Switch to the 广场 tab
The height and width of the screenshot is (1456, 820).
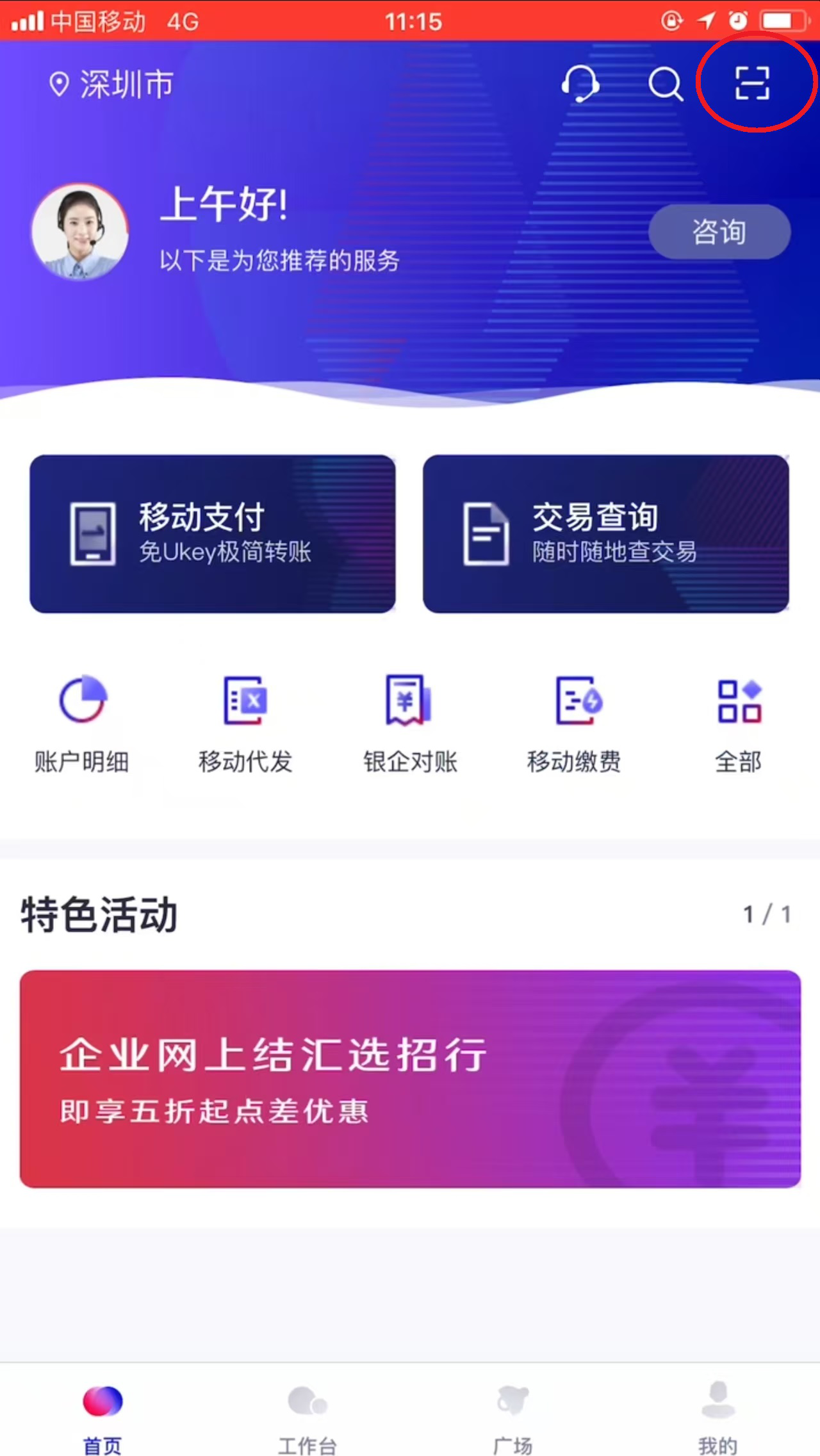click(512, 1416)
